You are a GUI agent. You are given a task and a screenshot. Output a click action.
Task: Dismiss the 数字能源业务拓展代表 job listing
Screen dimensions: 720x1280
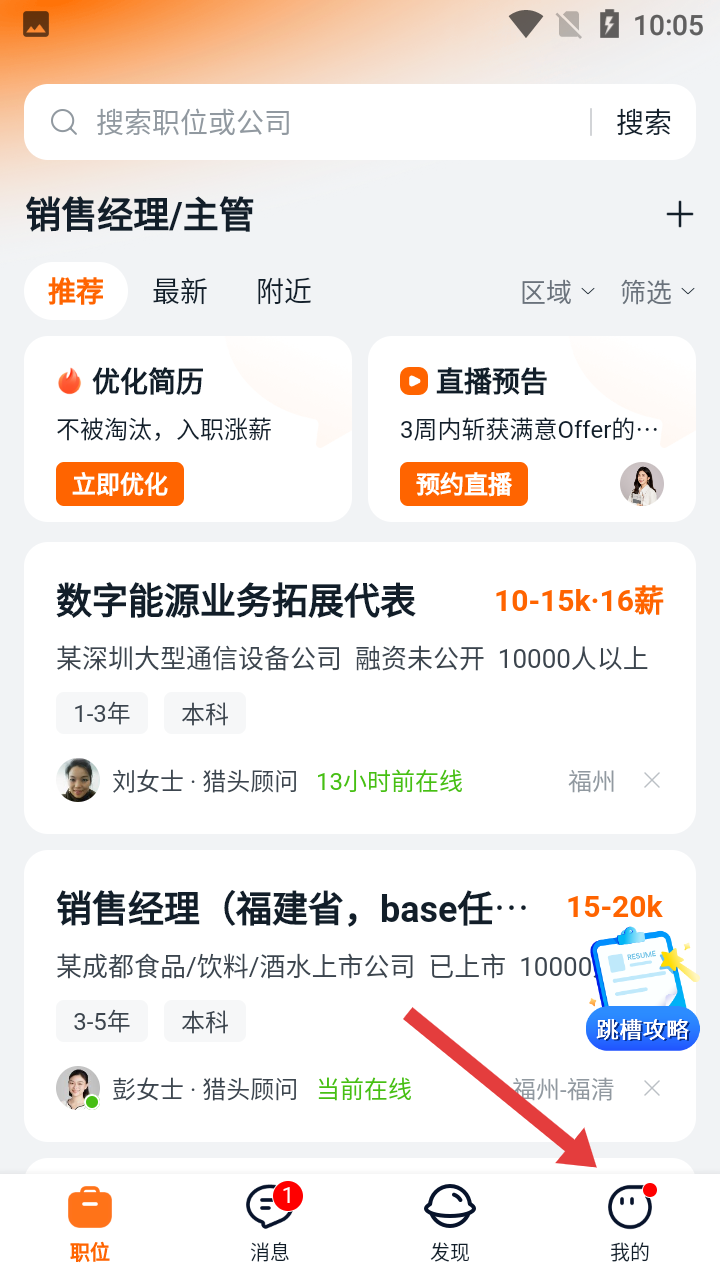[652, 781]
